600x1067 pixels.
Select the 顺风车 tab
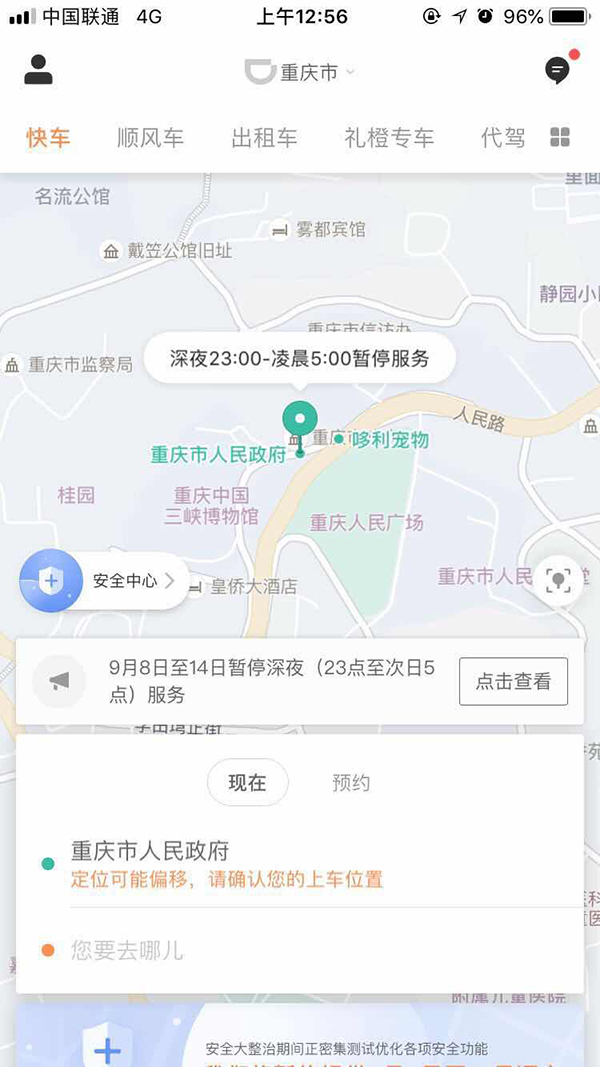150,138
